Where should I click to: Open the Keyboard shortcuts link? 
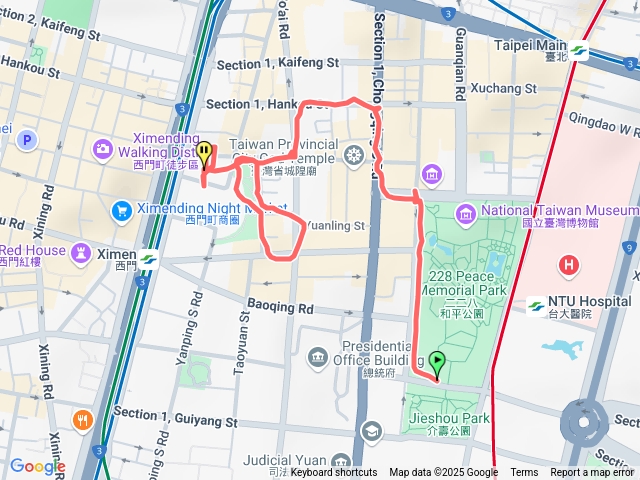(334, 472)
